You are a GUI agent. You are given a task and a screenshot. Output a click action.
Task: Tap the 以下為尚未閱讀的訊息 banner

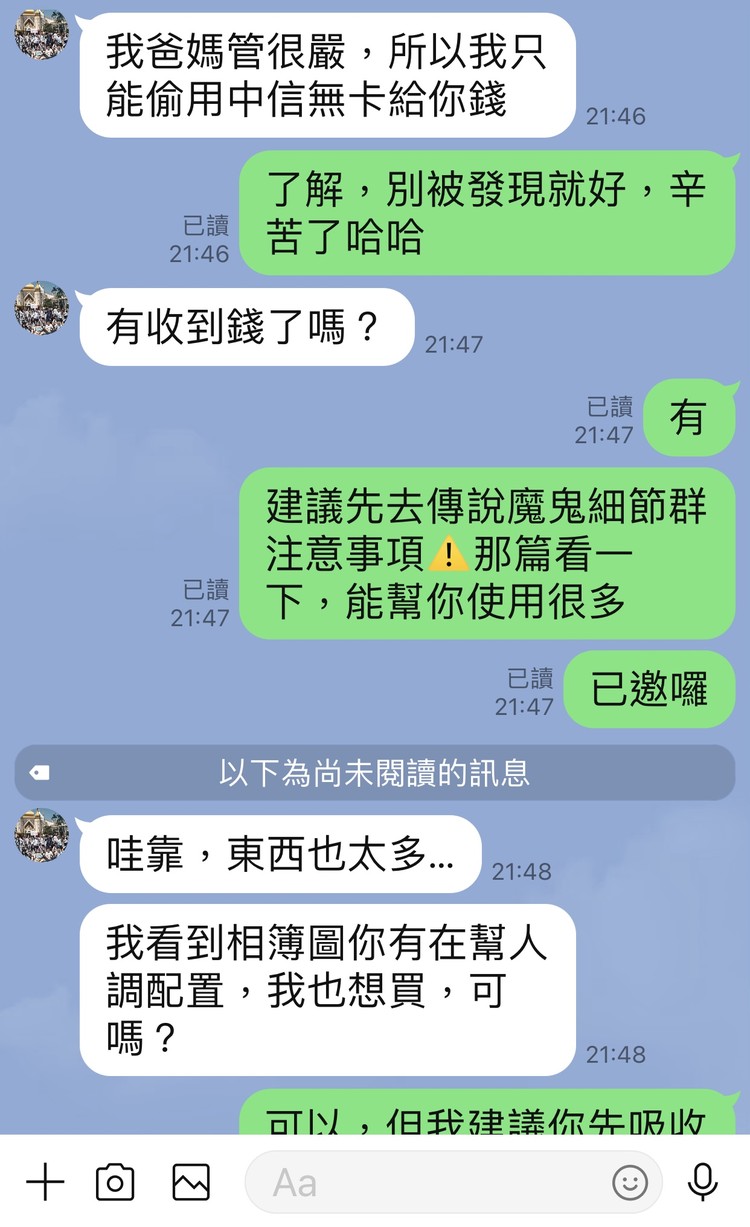click(375, 771)
